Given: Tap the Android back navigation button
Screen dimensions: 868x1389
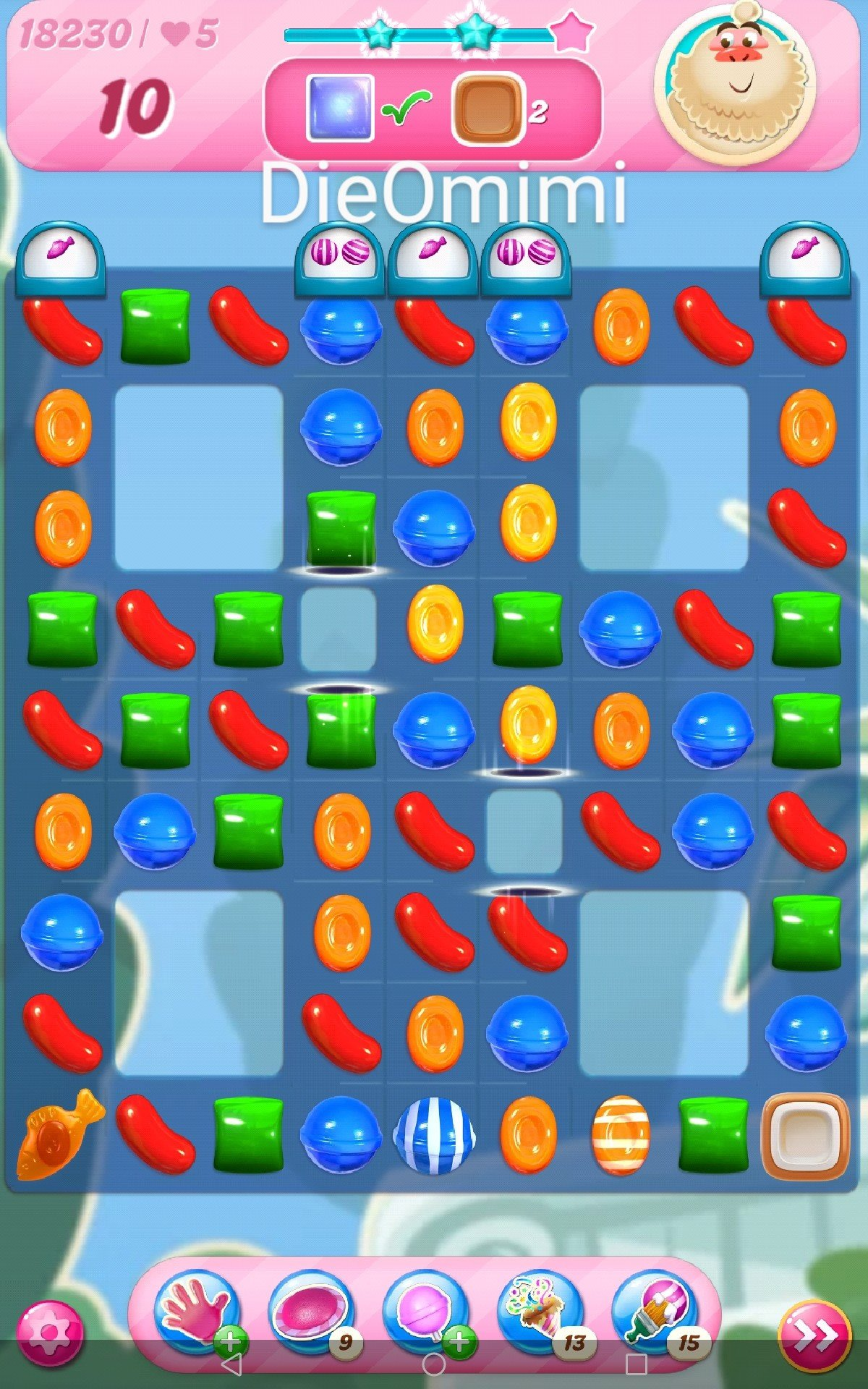Looking at the screenshot, I should pos(231,1365).
